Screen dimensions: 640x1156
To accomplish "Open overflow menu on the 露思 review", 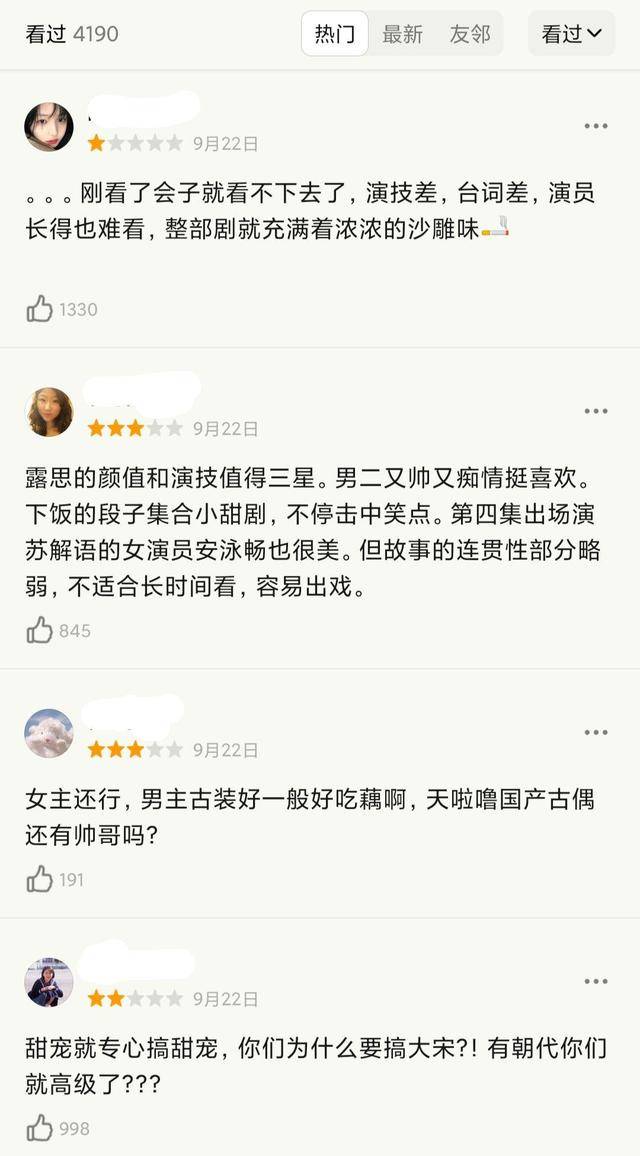I will click(x=596, y=411).
